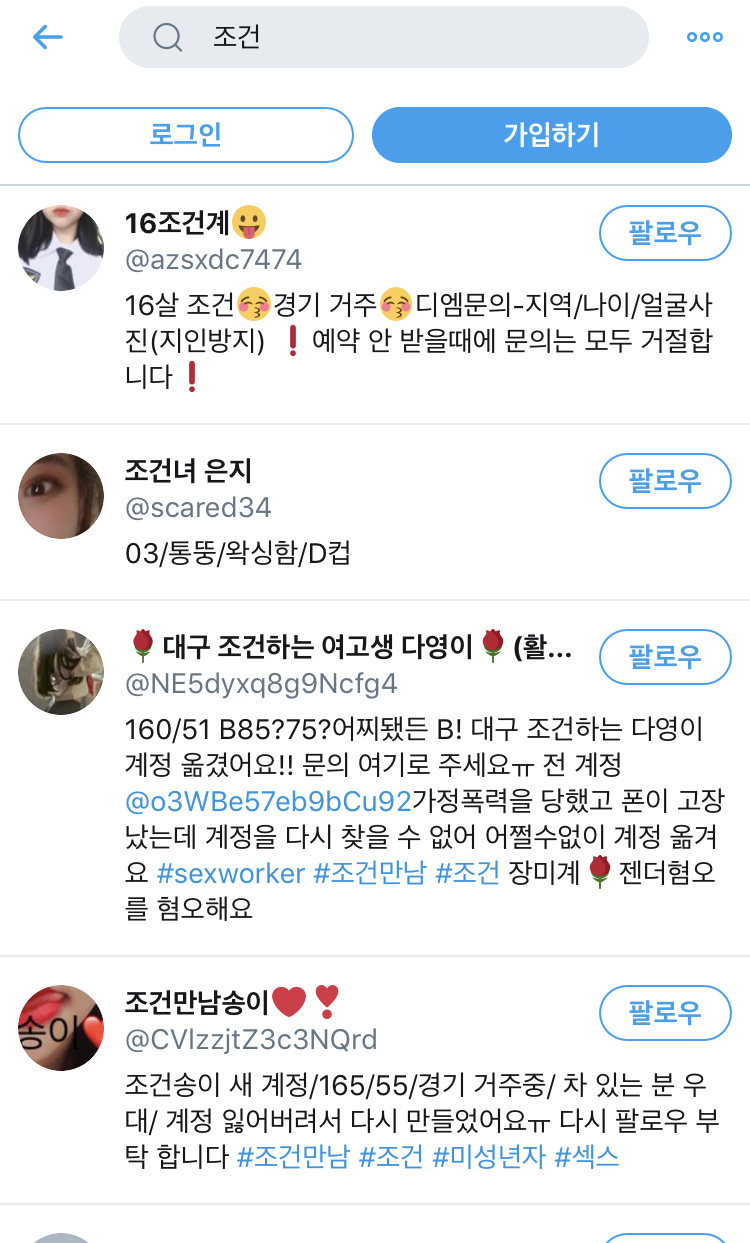Go back using the top-left arrow
Image resolution: width=750 pixels, height=1243 pixels.
(47, 37)
